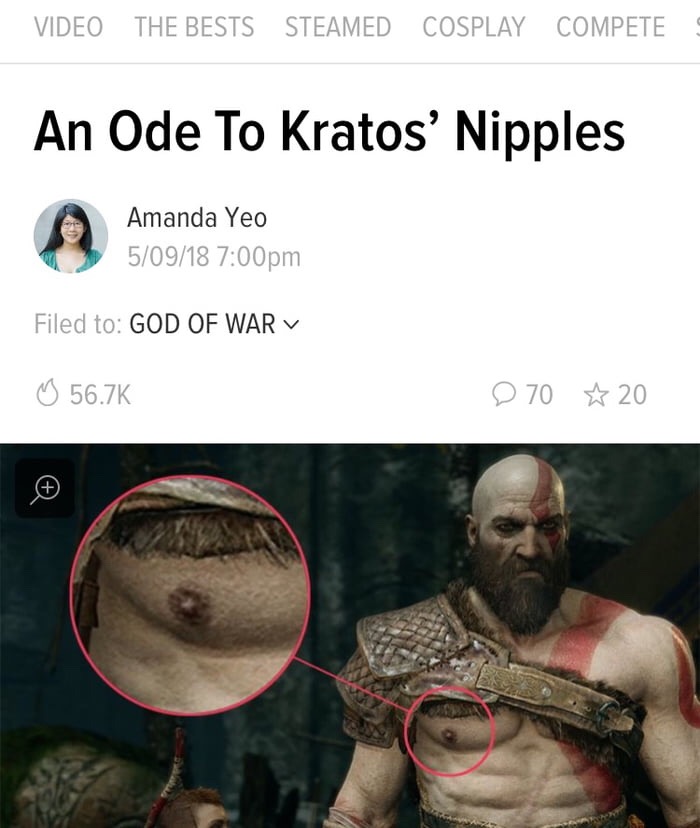The height and width of the screenshot is (828, 700).
Task: Open the 70 comments
Action: tap(523, 395)
